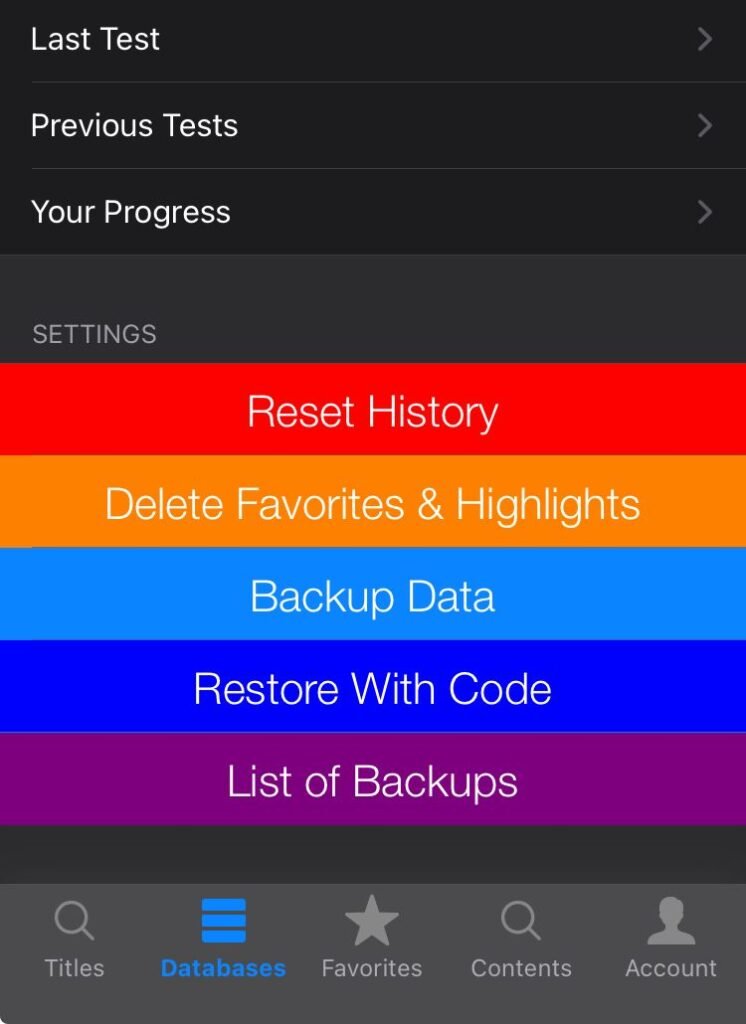View the List of Backups
Image resolution: width=746 pixels, height=1024 pixels.
click(x=372, y=780)
